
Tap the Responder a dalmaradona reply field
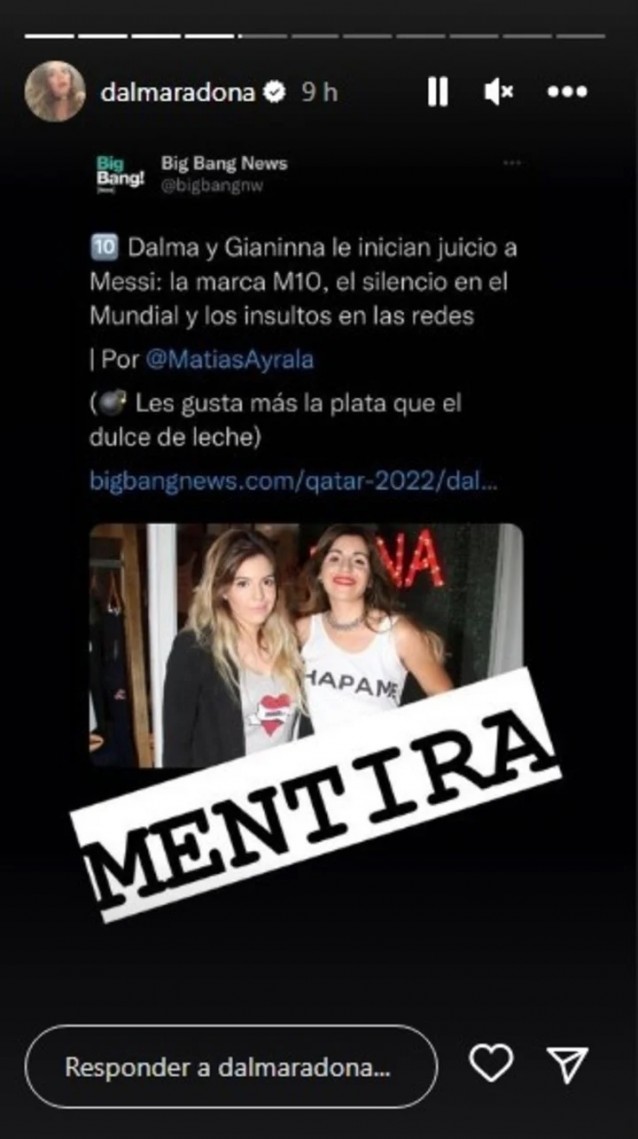click(x=231, y=1066)
